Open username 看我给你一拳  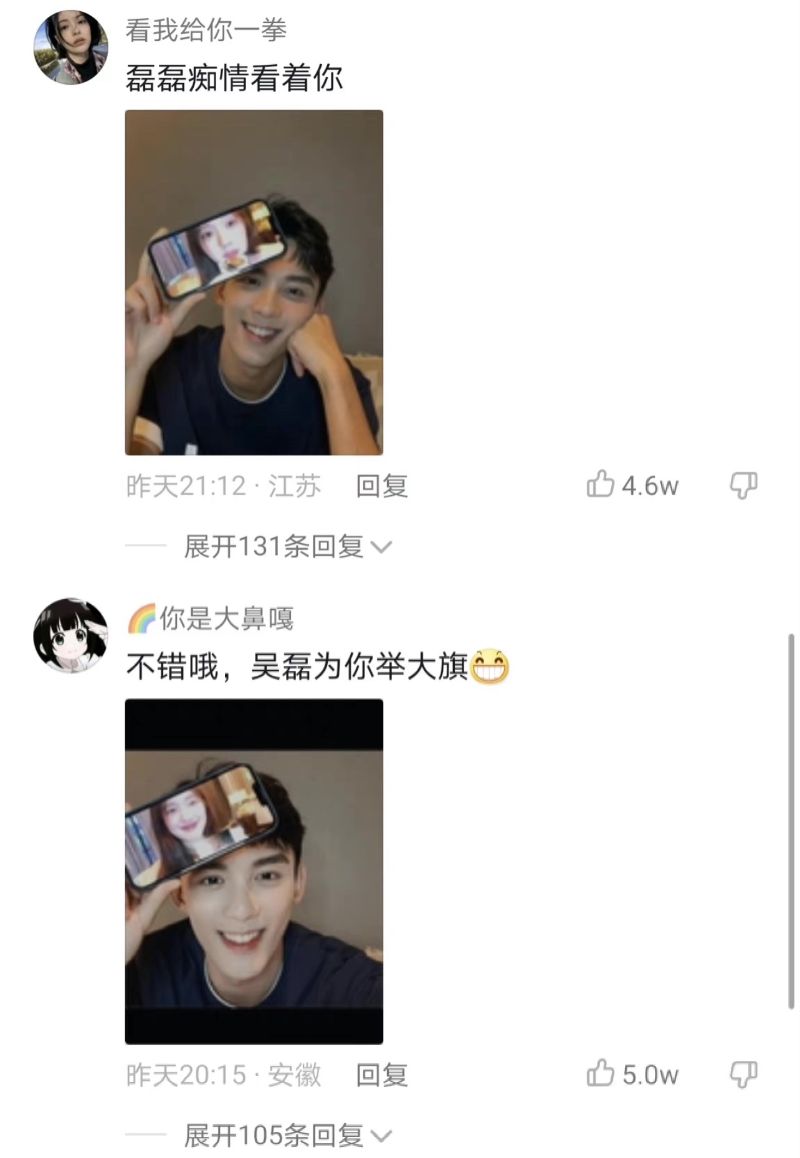coord(206,30)
